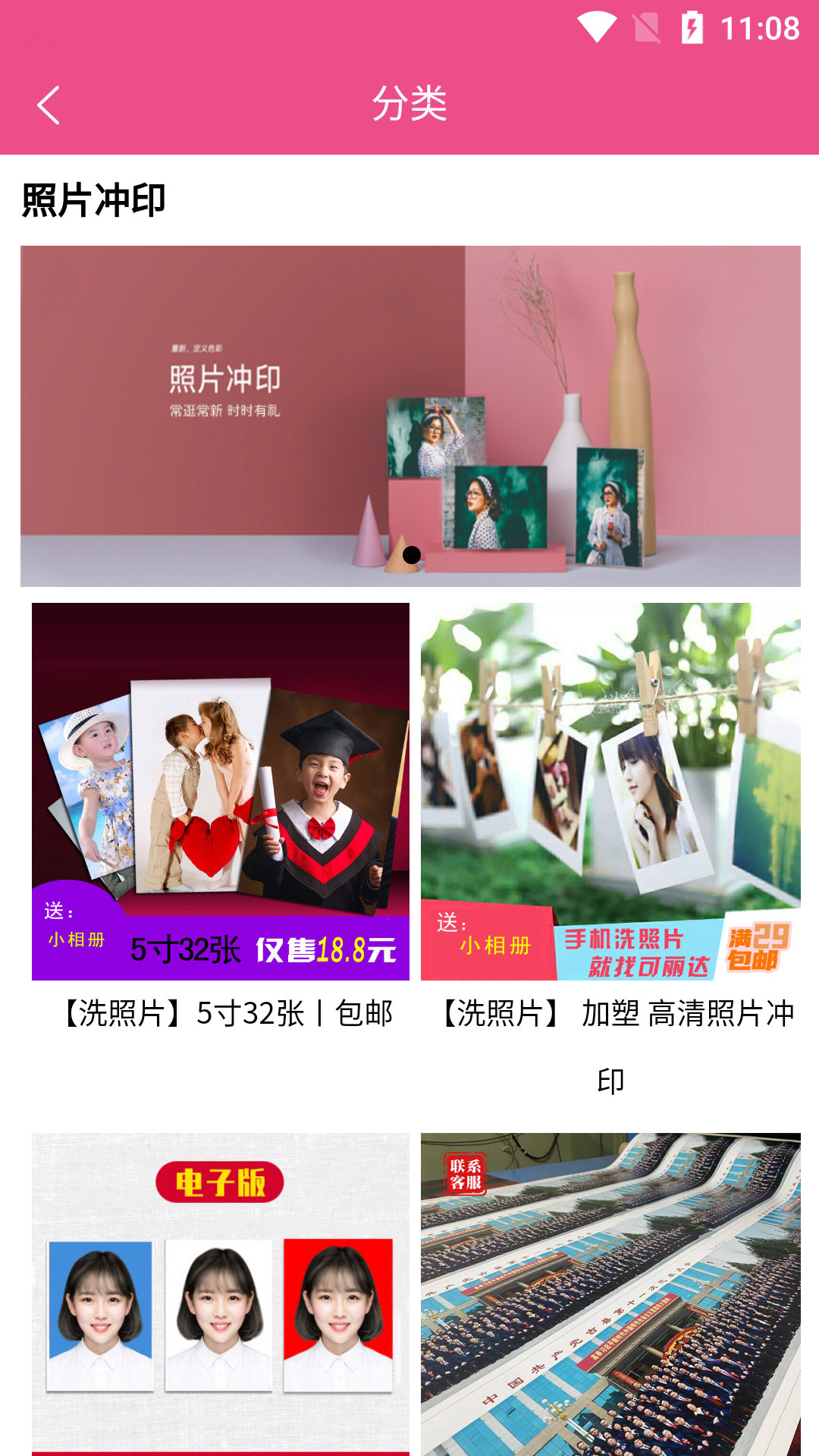Open the 联系客服 group photo print product
Screen dimensions: 819x1456
610,1293
